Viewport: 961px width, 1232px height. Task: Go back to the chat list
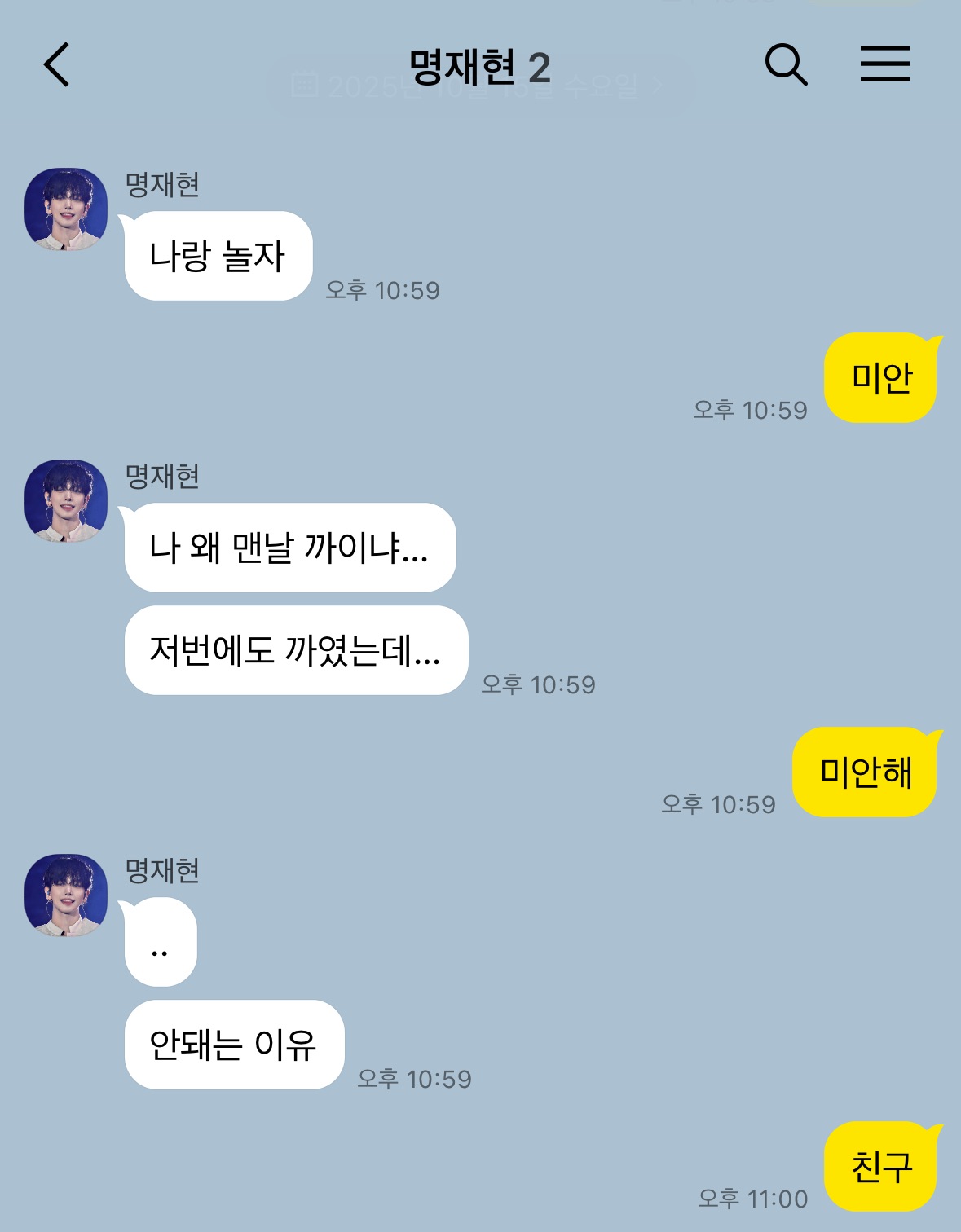(56, 65)
